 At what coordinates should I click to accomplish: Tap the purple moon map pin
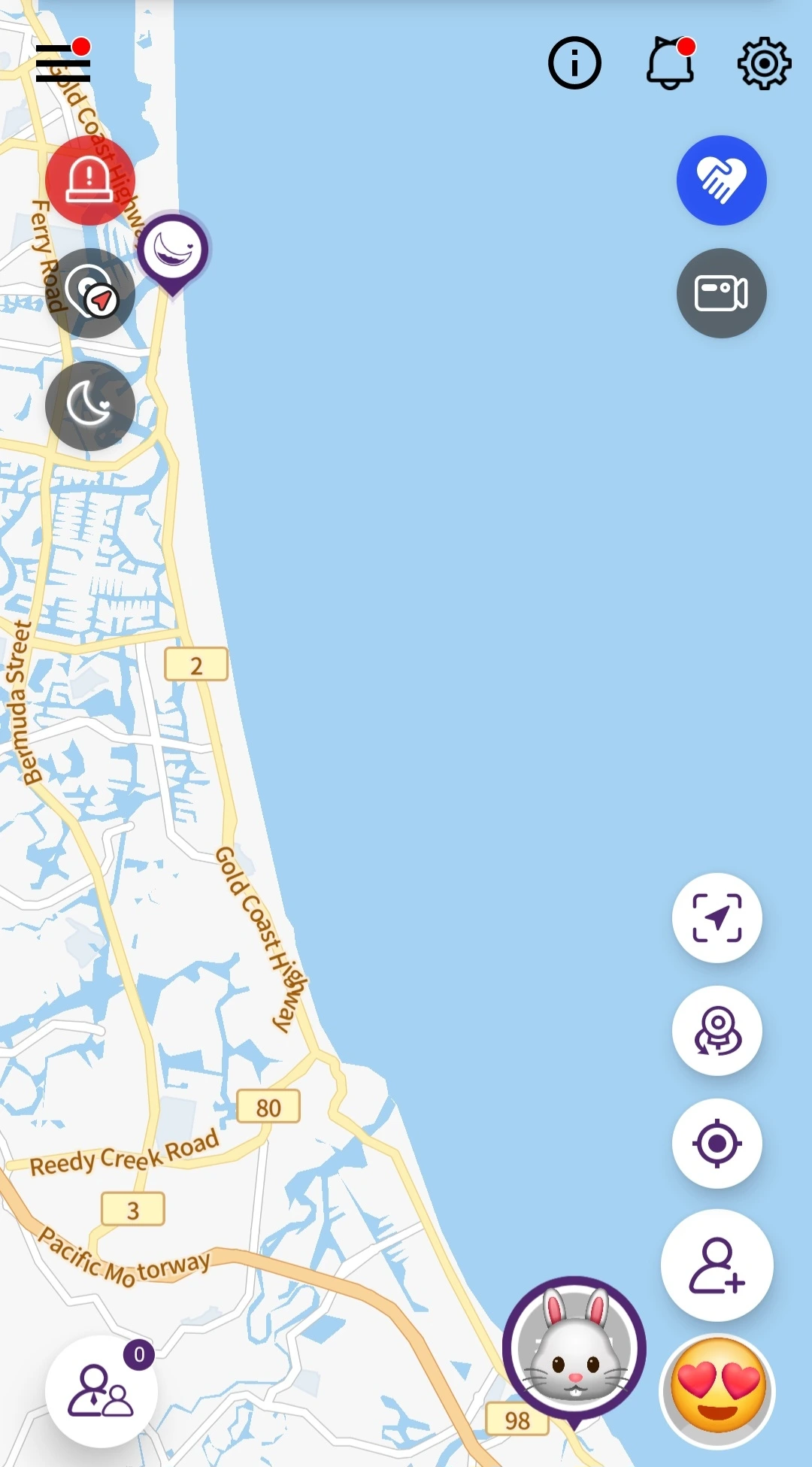coord(173,250)
